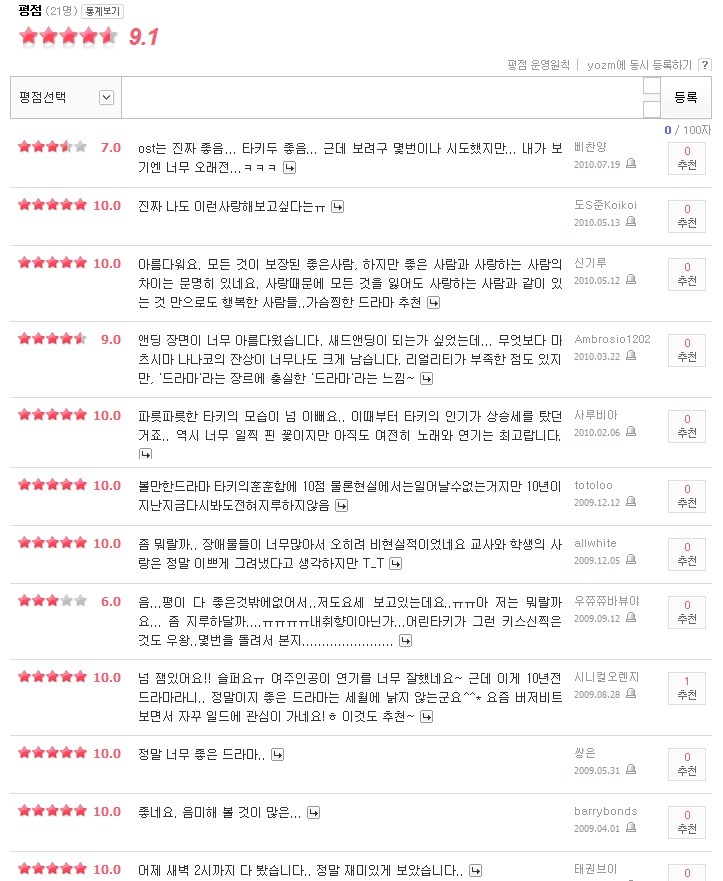Recommend 시니컬오렌지's review
The image size is (723, 881).
(686, 688)
